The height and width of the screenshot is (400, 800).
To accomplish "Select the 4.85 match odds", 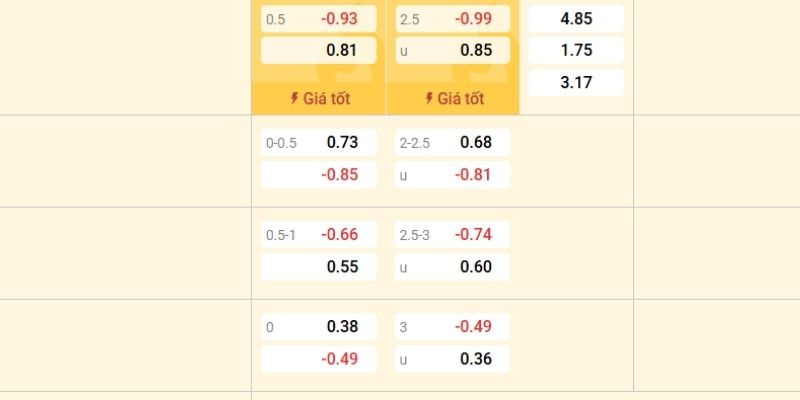I will (x=575, y=19).
